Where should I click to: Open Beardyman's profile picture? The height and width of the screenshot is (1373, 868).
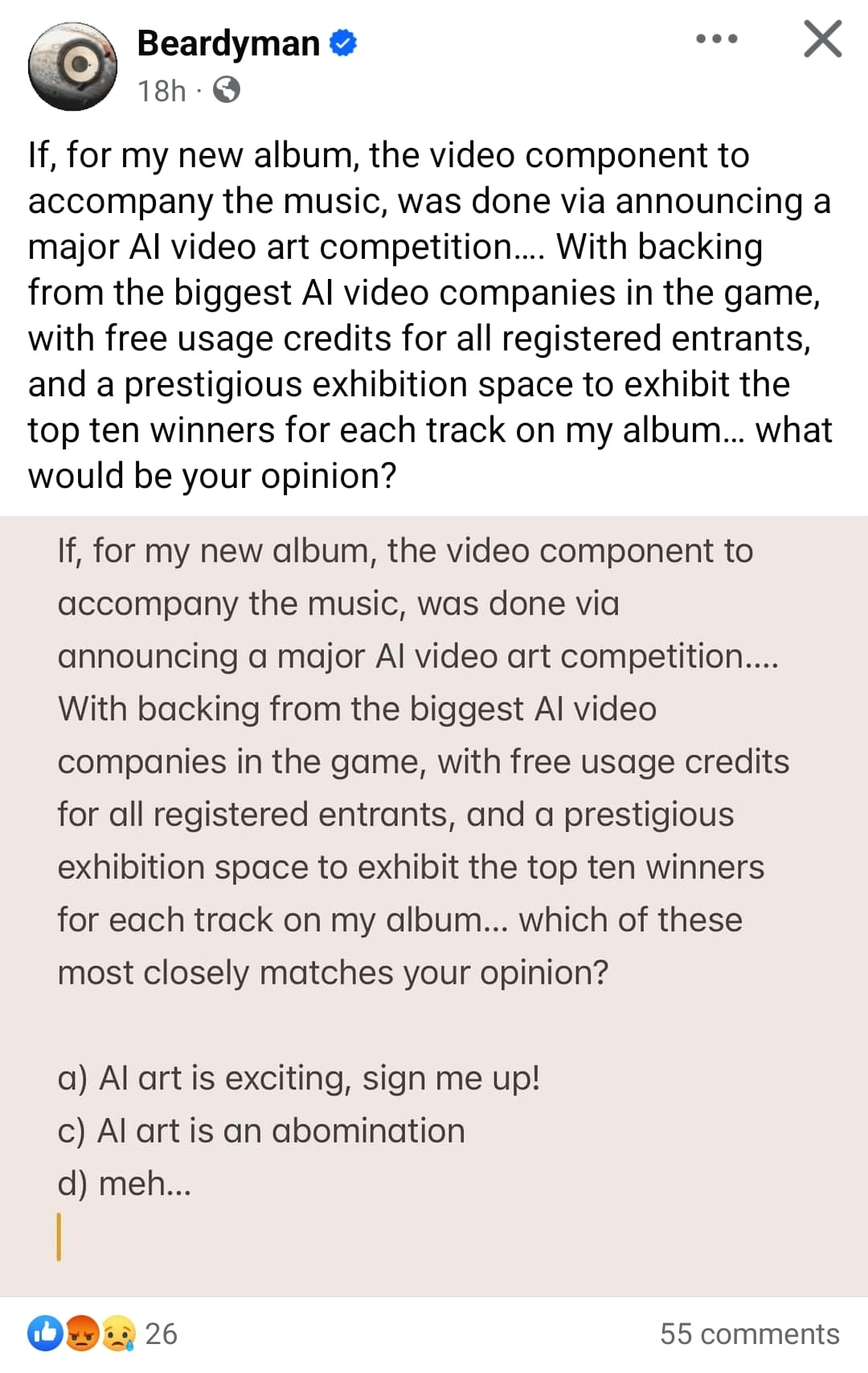72,66
